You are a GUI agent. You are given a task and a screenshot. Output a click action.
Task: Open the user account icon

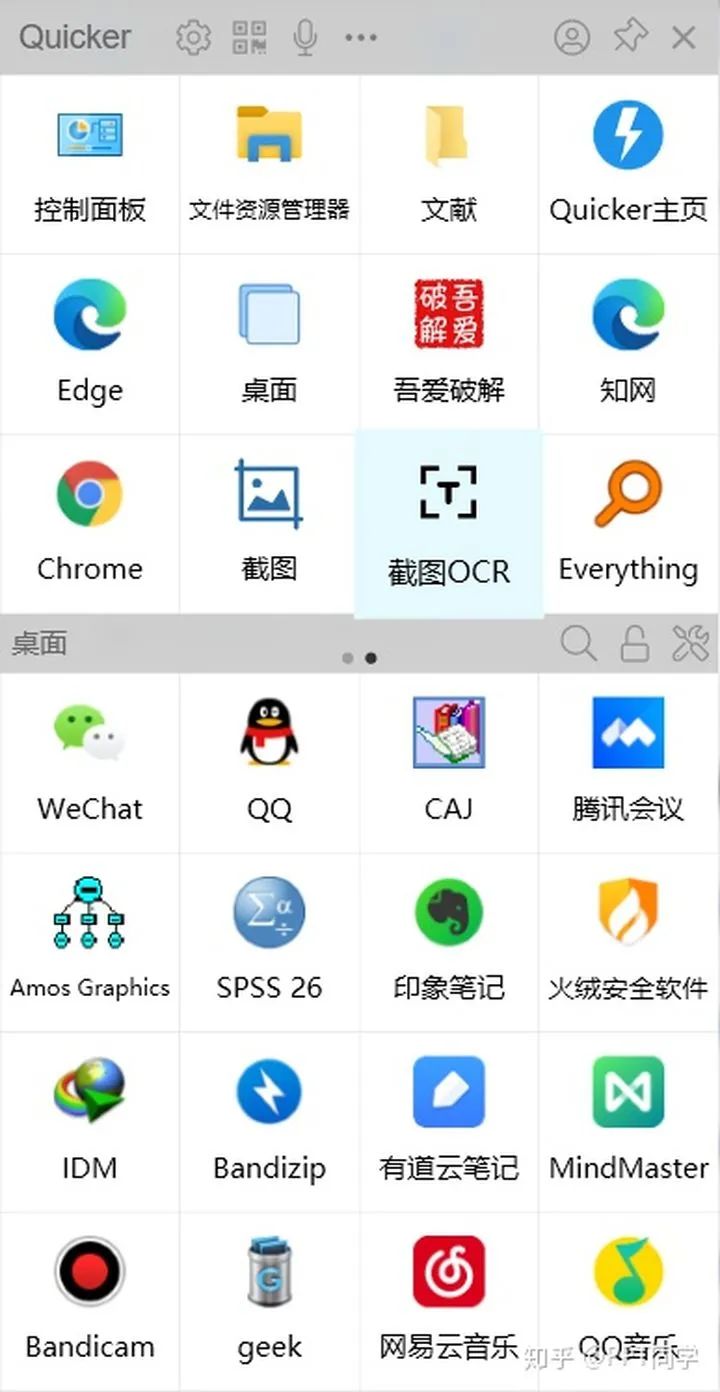572,38
